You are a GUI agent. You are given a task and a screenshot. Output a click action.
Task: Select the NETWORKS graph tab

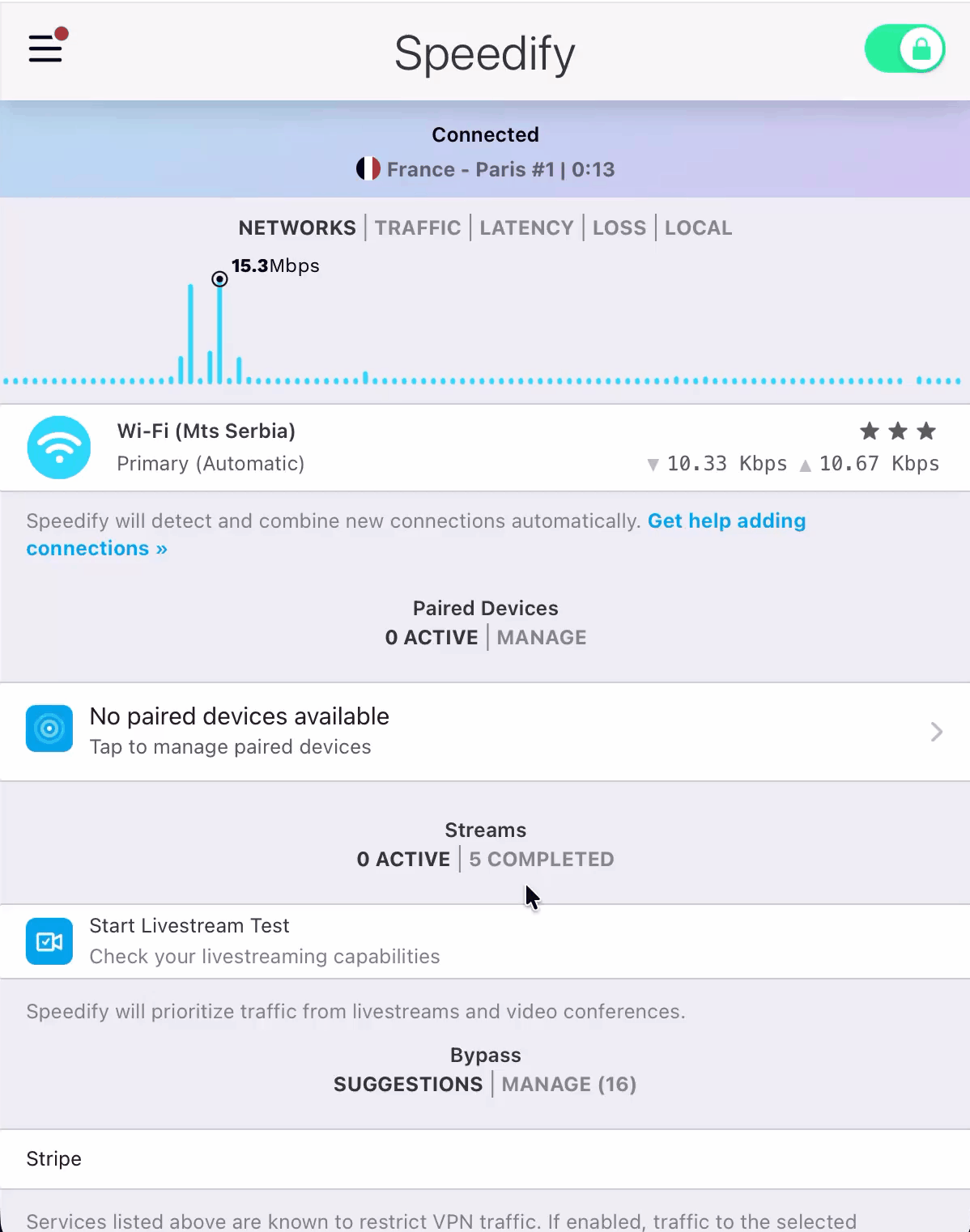[x=297, y=227]
